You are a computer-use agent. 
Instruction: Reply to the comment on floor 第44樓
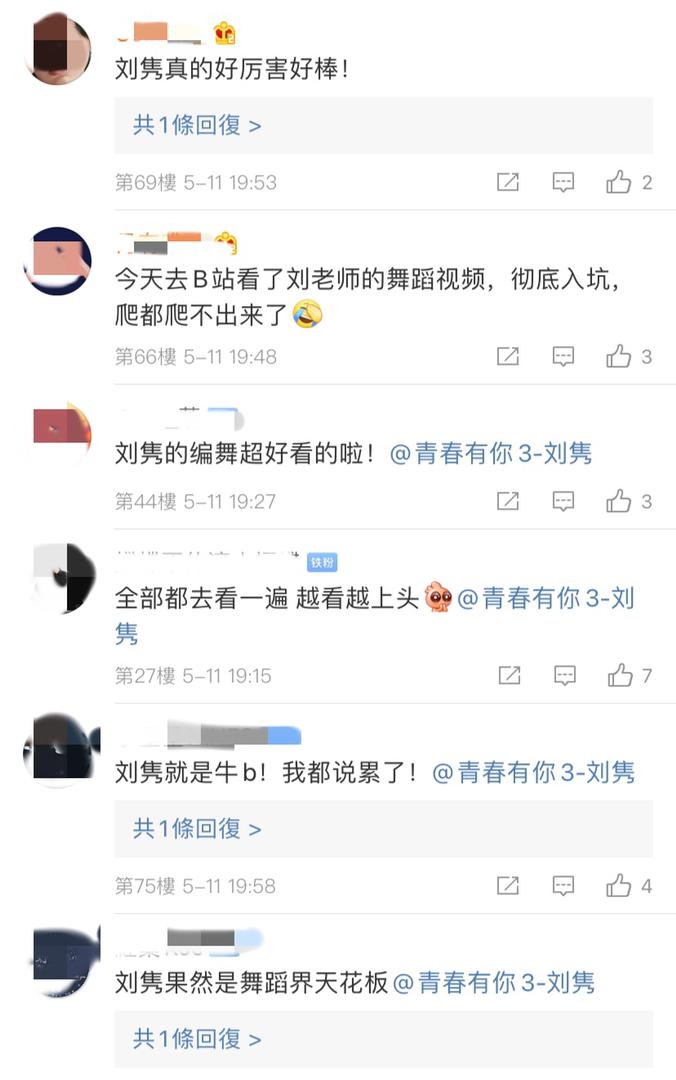(564, 501)
